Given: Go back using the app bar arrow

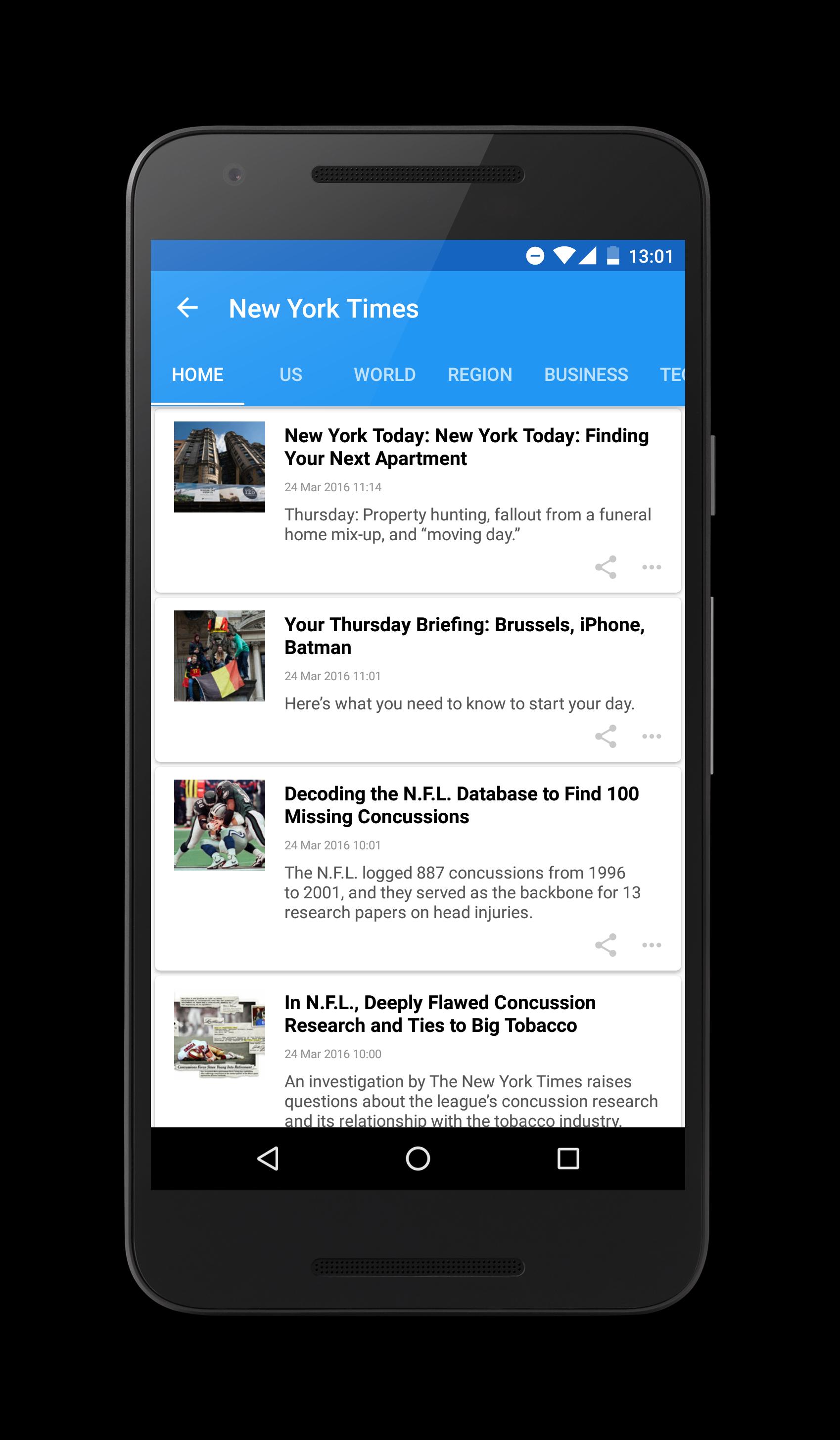Looking at the screenshot, I should (187, 308).
